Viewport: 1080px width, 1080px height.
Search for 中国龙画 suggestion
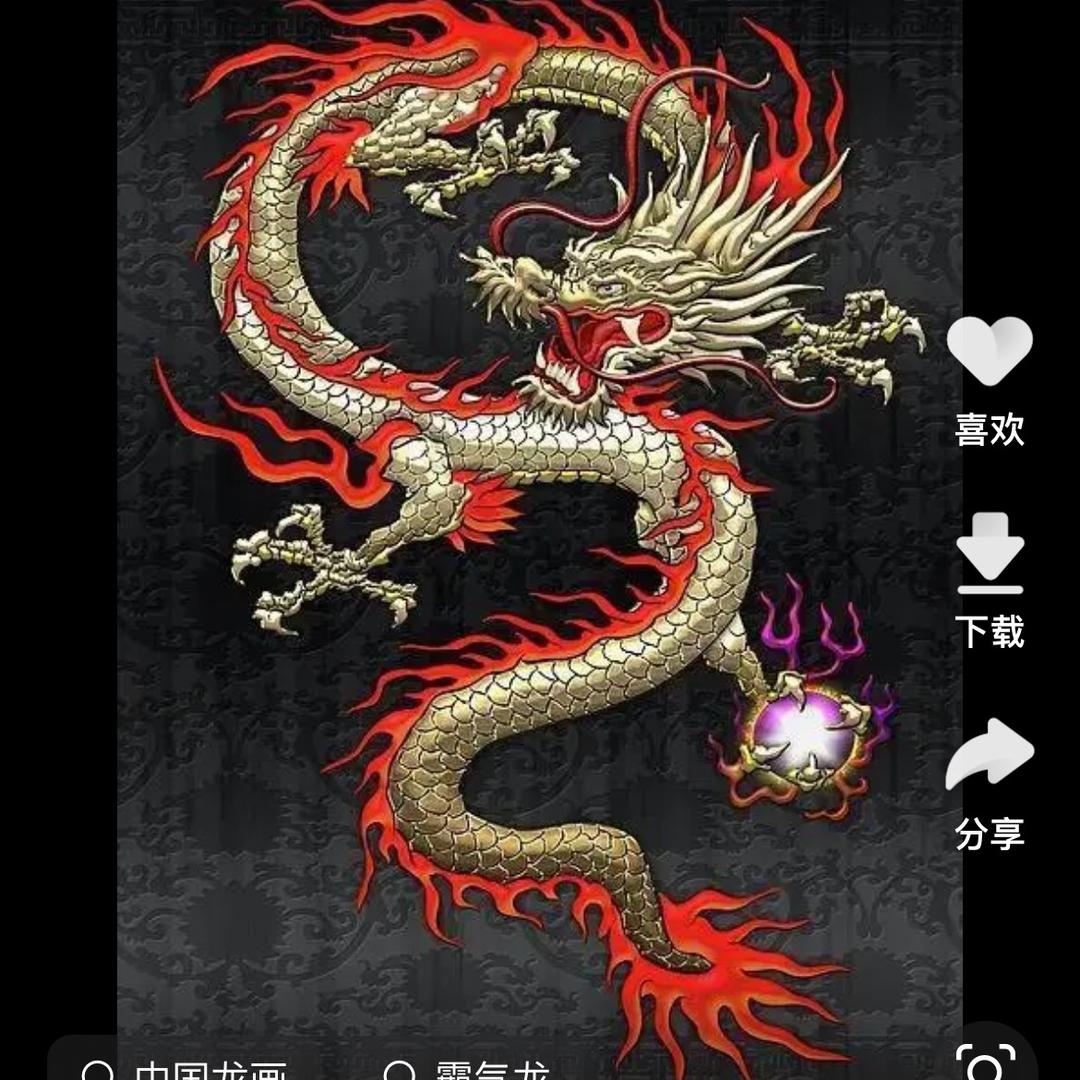pos(185,1070)
